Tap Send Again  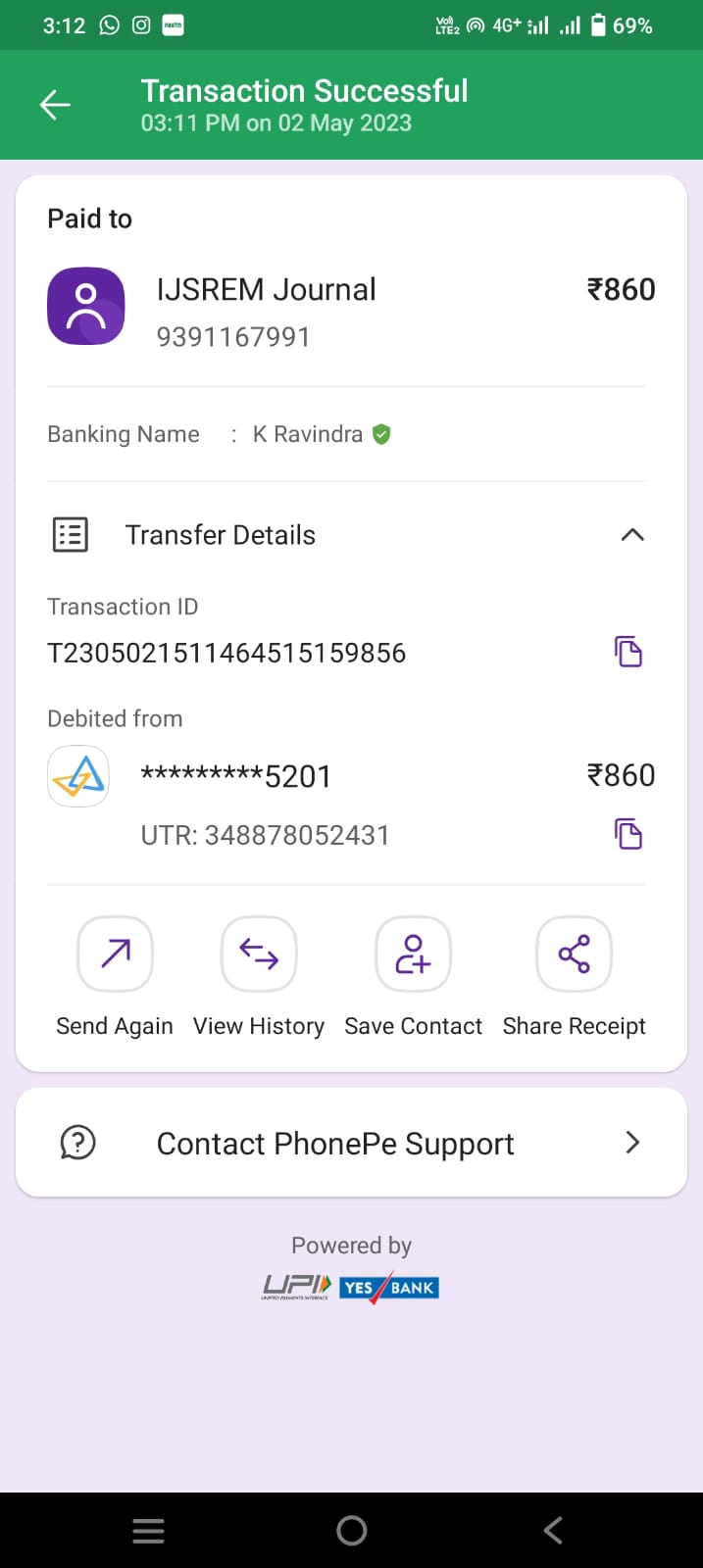[115, 955]
